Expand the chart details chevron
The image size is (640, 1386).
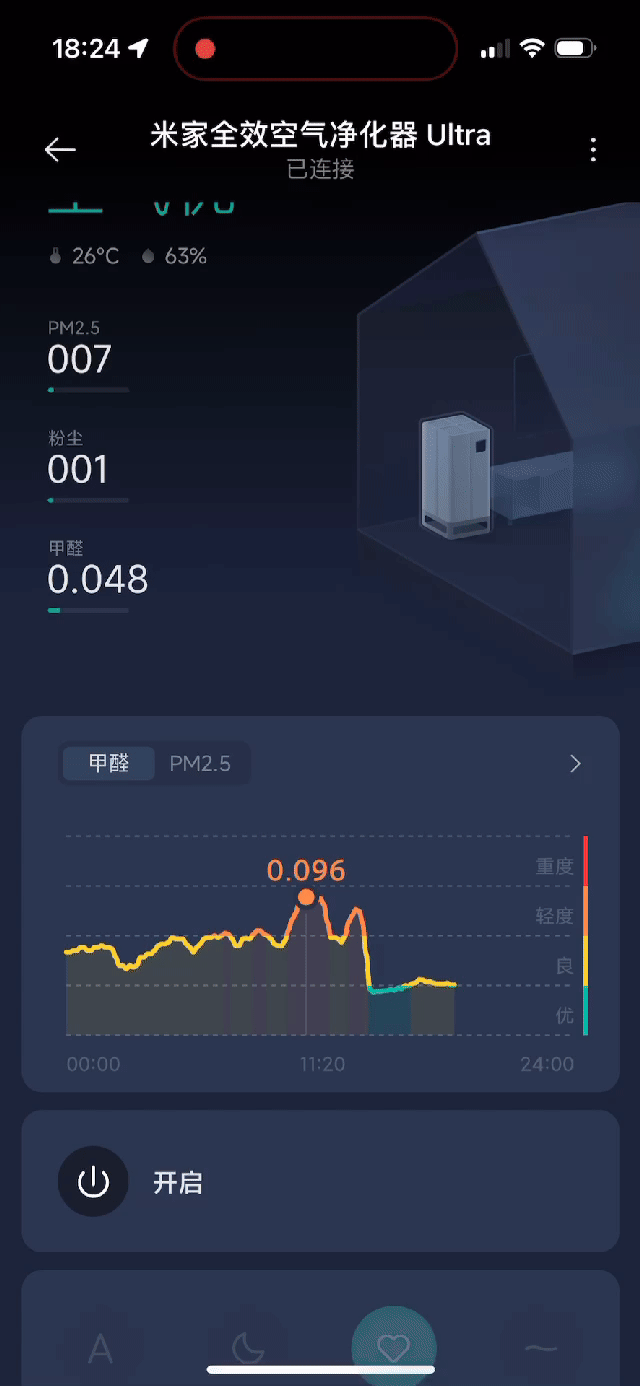click(575, 764)
